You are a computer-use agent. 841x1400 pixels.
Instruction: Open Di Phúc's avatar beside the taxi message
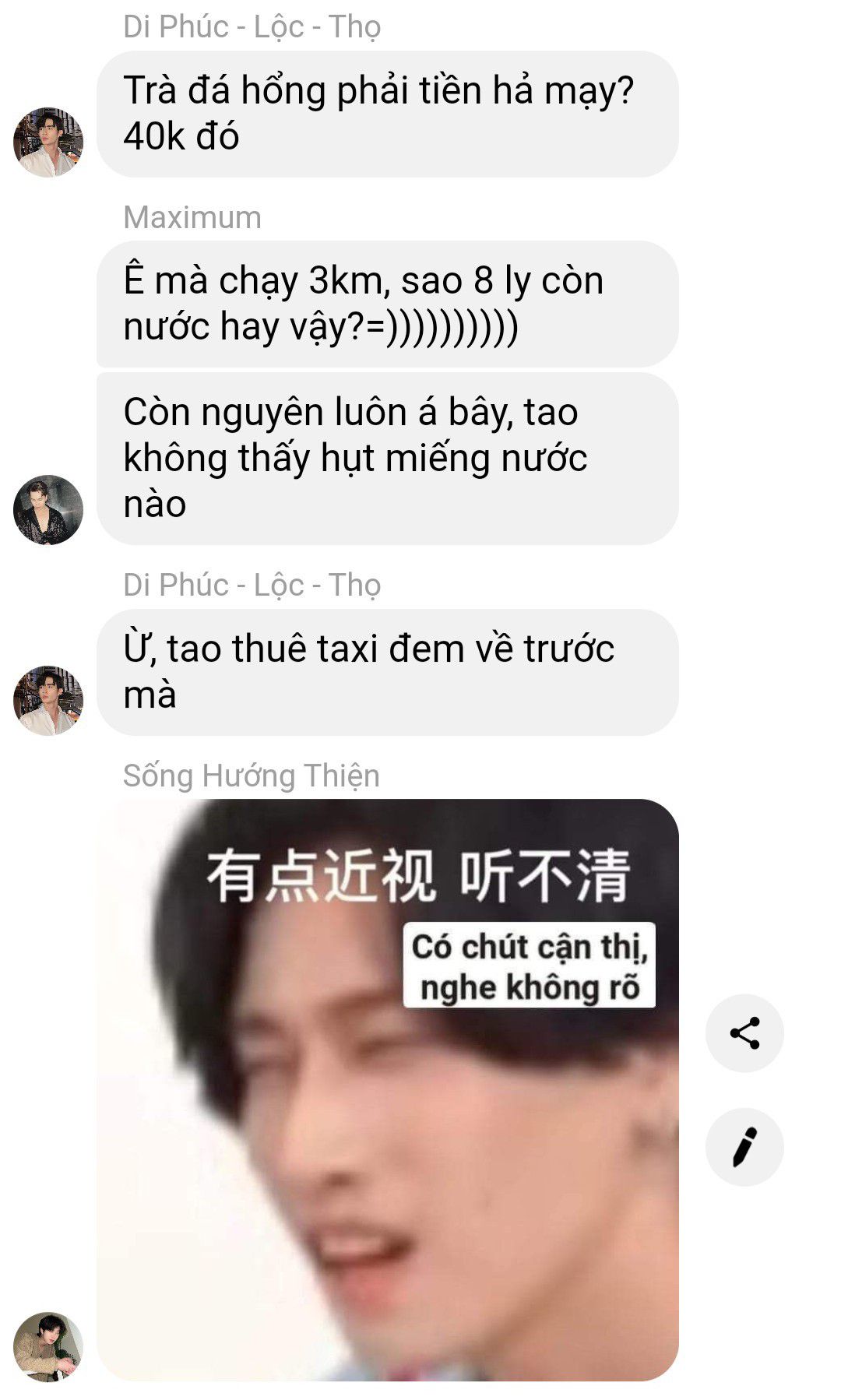pos(48,701)
